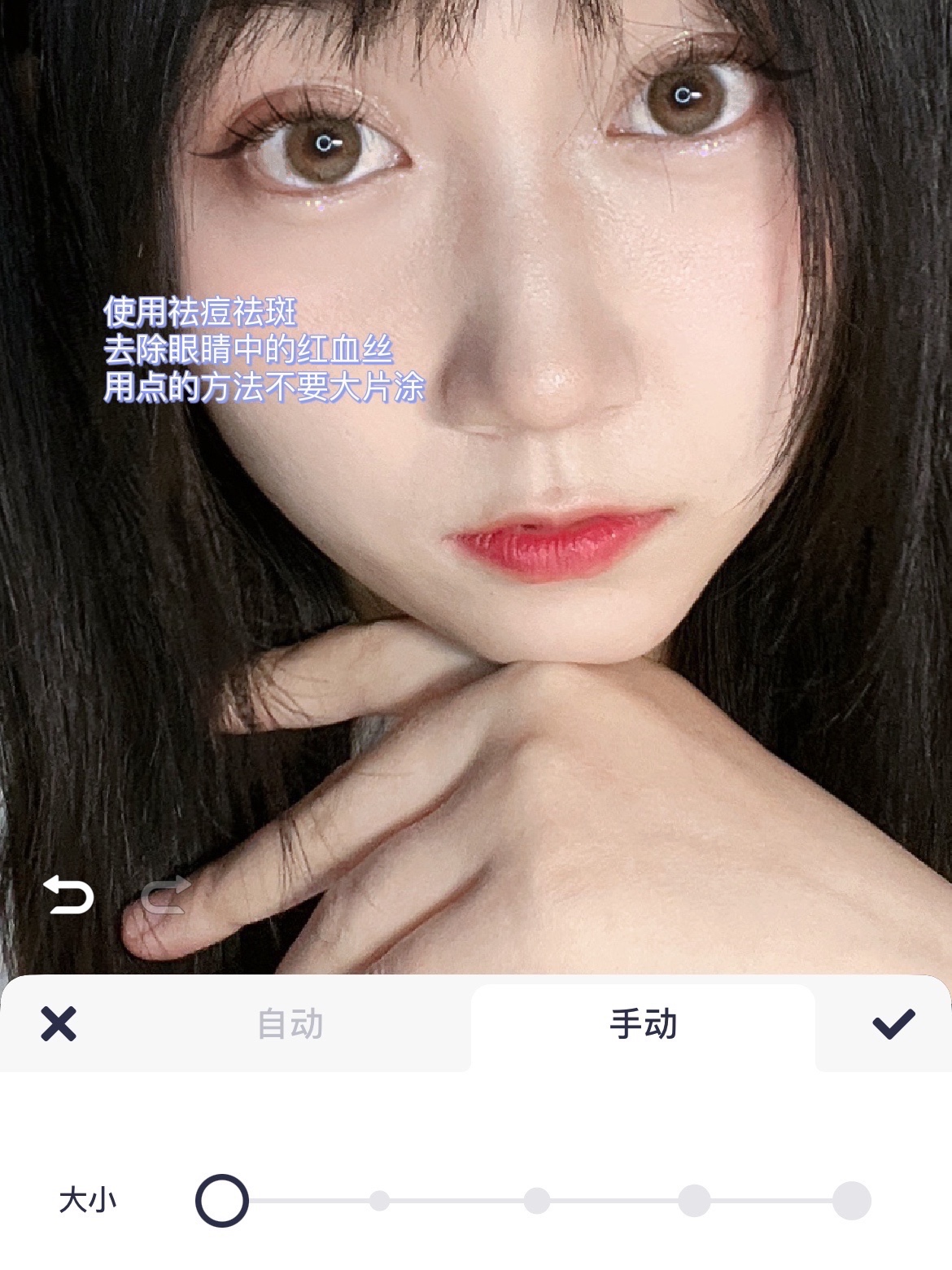Screen dimensions: 952x1270
Task: Pick the fourth brush size level
Action: pos(694,1201)
